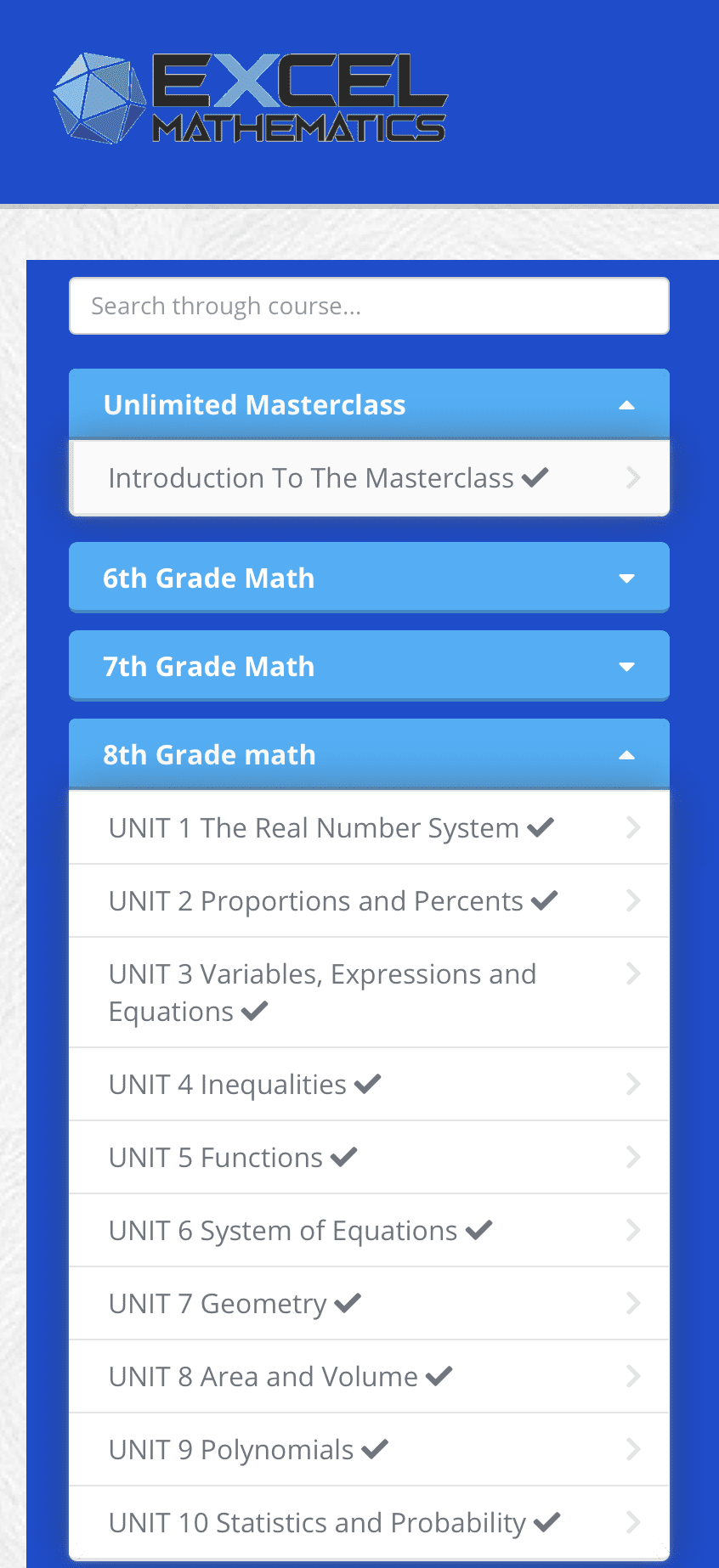Click the Search through course field
The width and height of the screenshot is (719, 1568).
(x=368, y=305)
